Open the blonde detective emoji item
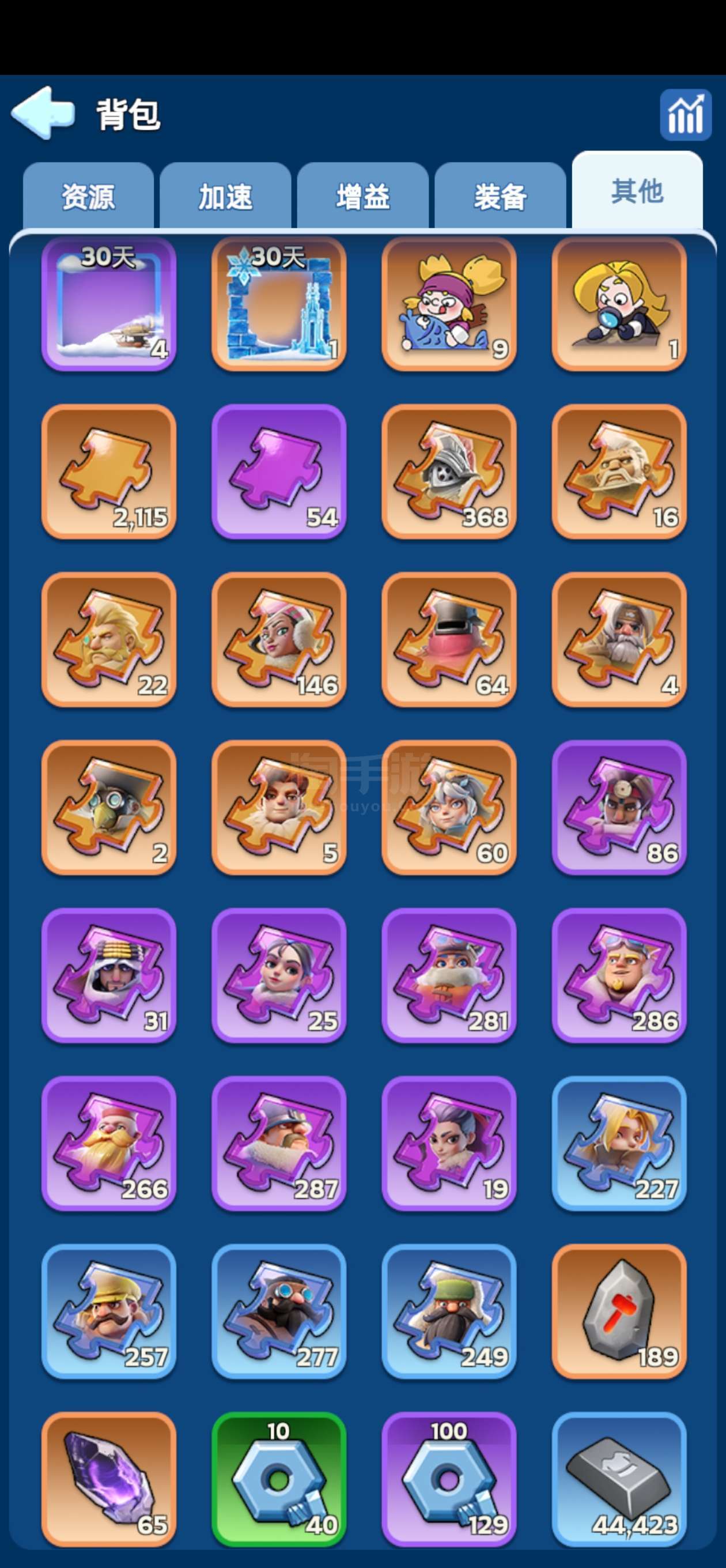The width and height of the screenshot is (726, 1568). coord(619,303)
